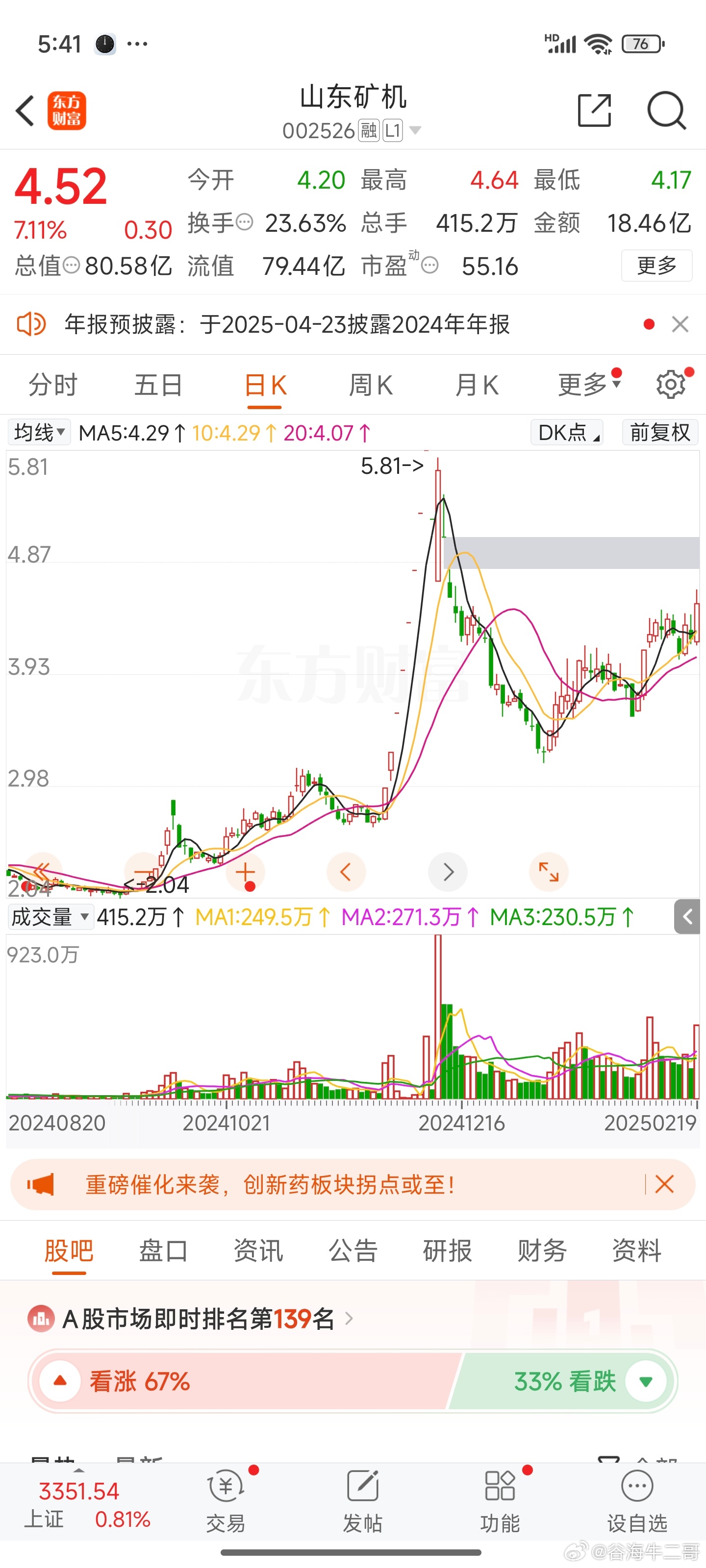706x1568 pixels.
Task: Open 交易 in the bottom bar
Action: (226, 1500)
